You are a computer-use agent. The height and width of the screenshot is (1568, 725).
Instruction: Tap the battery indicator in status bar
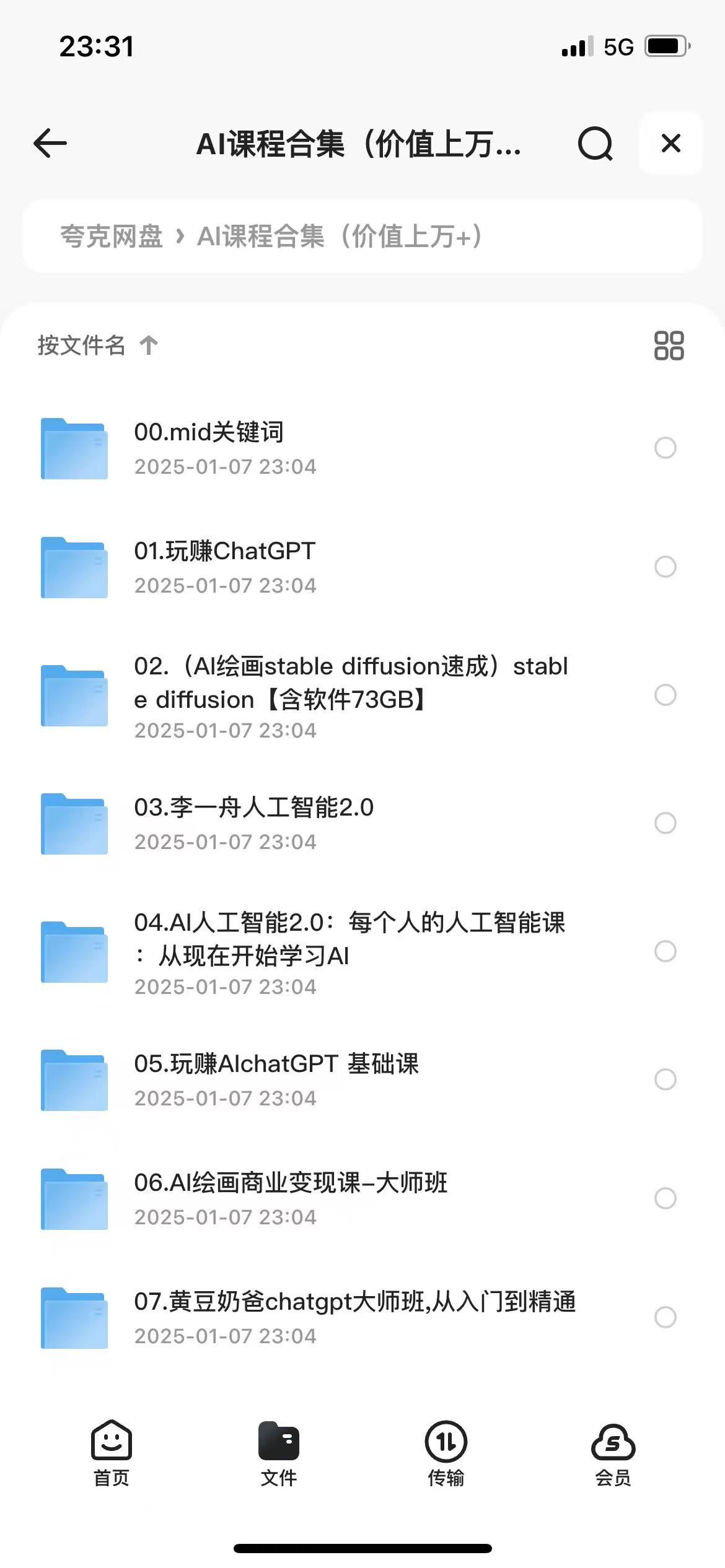pos(666,45)
